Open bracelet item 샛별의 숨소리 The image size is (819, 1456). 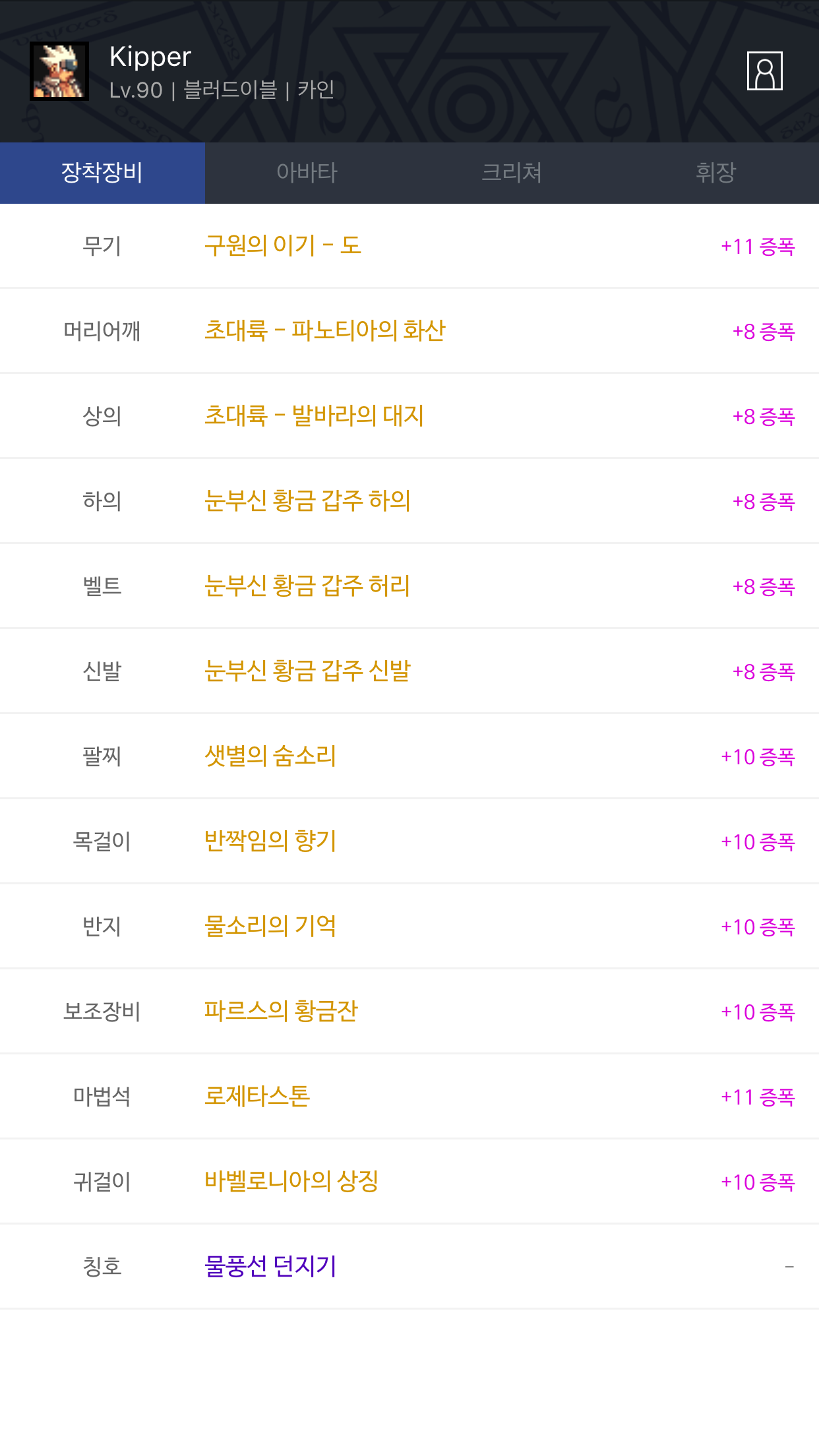coord(270,756)
